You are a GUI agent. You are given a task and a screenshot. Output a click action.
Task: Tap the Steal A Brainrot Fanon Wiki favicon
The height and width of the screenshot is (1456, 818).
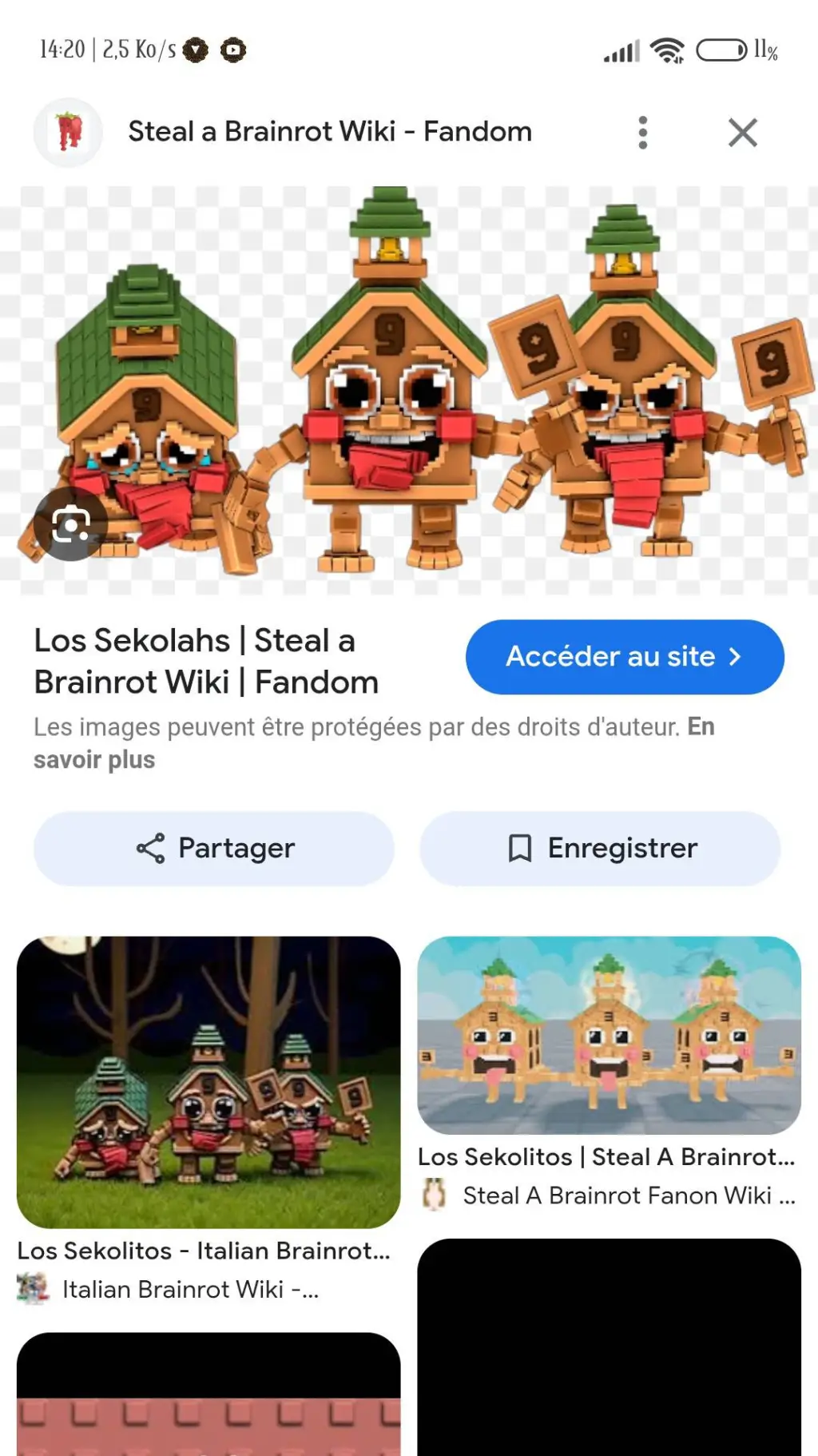pos(435,1195)
